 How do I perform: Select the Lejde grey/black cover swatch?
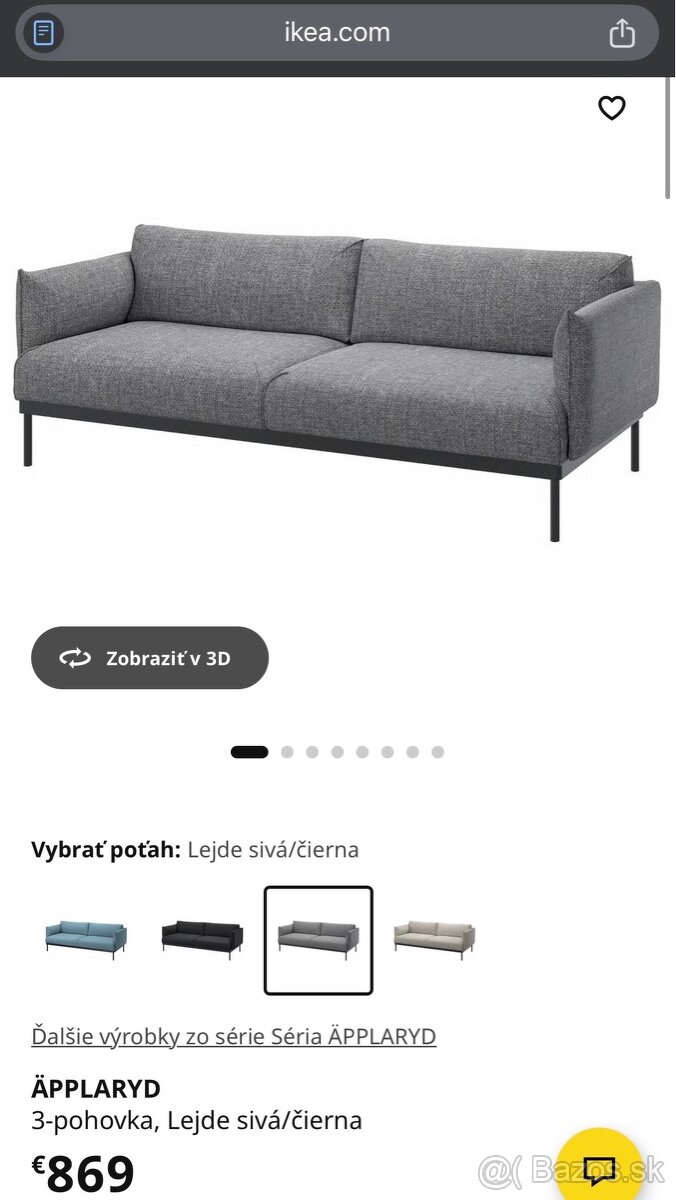tap(318, 940)
